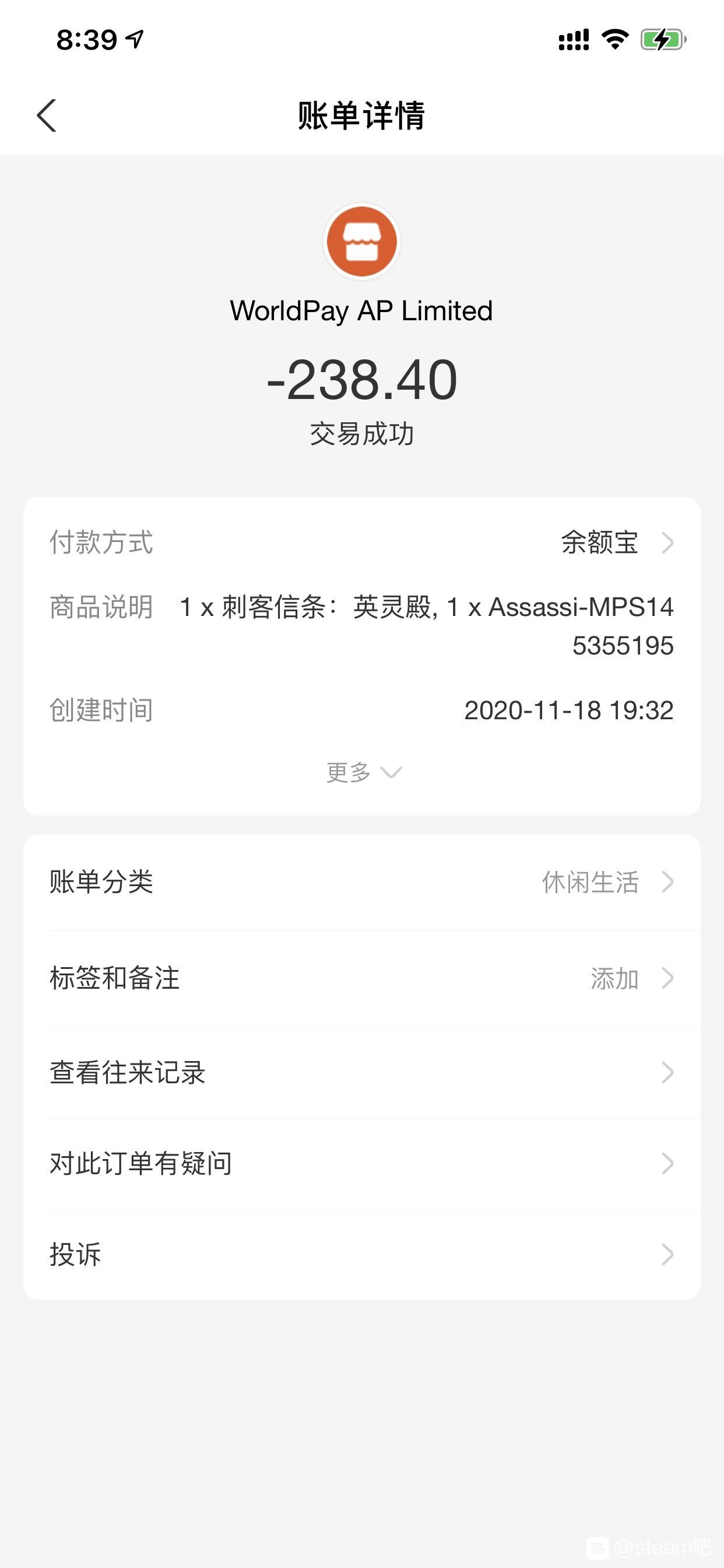The width and height of the screenshot is (724, 1568).
Task: Add a note under 标签和备注
Action: (362, 978)
